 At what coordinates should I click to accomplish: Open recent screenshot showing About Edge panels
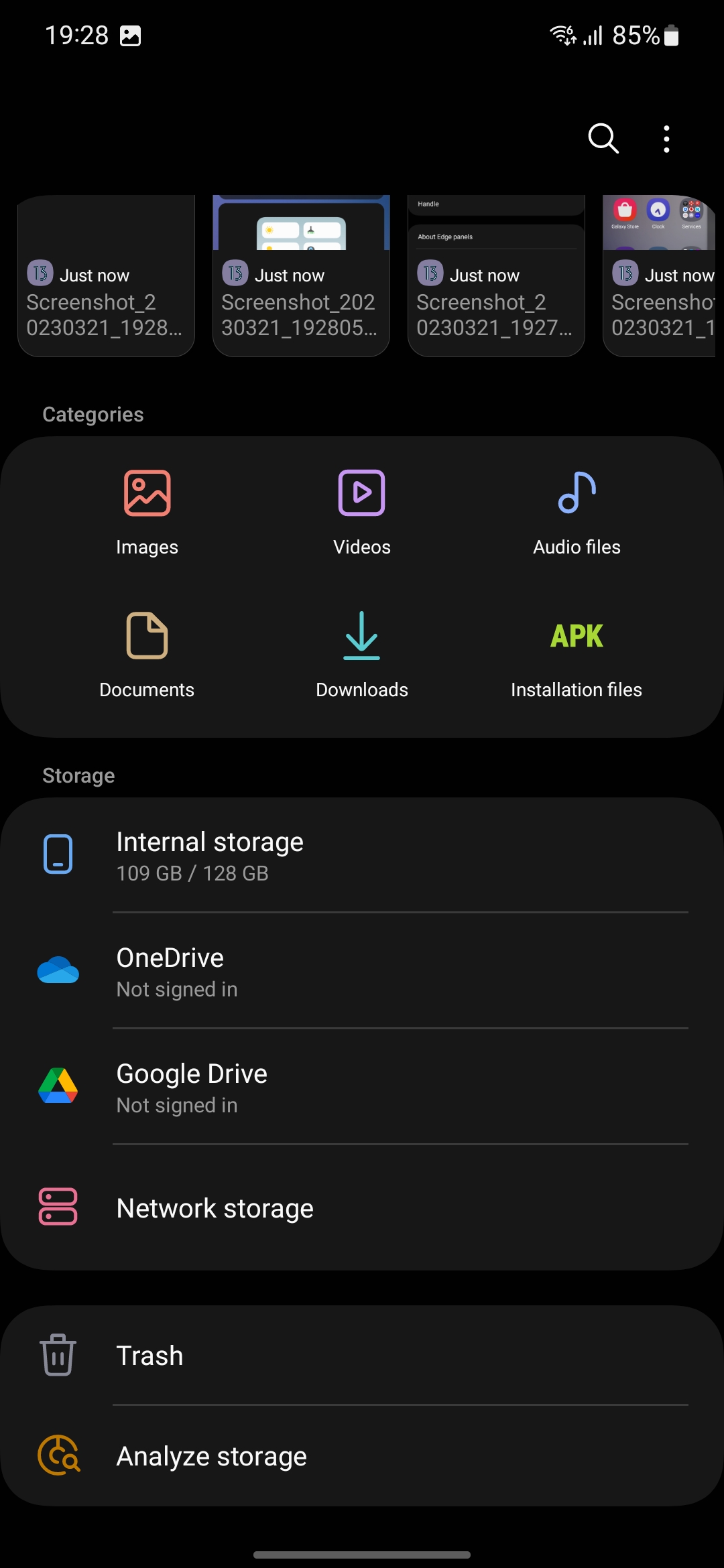(x=496, y=276)
